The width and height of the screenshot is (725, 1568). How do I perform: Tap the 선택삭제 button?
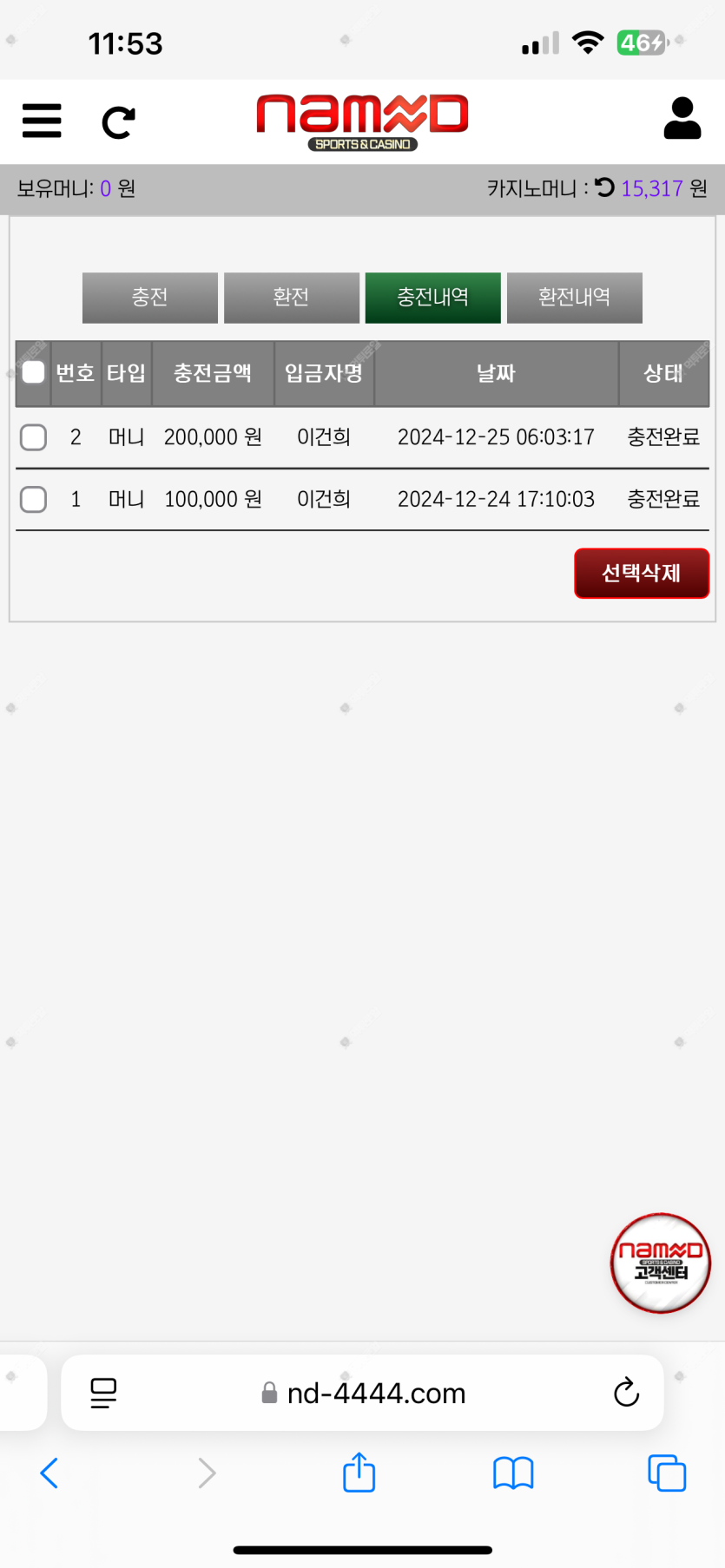(x=642, y=573)
